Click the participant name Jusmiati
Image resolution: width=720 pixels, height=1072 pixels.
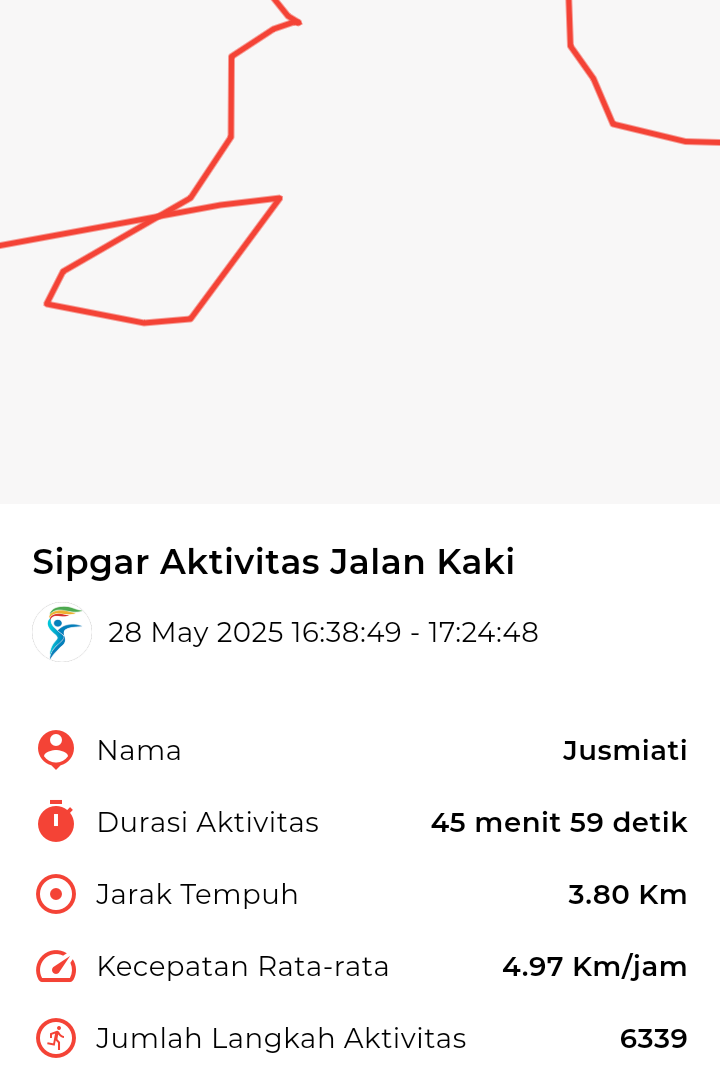click(x=625, y=750)
